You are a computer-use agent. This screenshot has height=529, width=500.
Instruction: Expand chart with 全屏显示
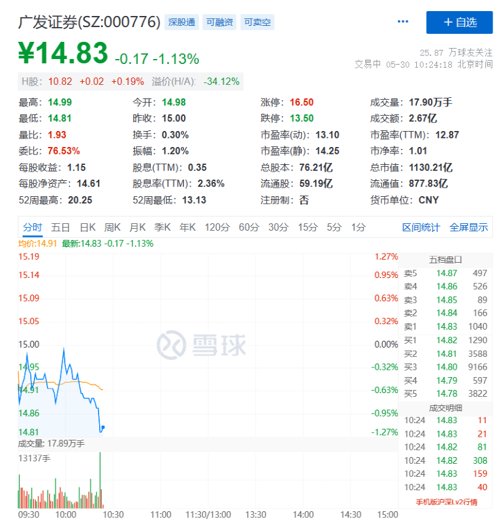click(x=469, y=227)
